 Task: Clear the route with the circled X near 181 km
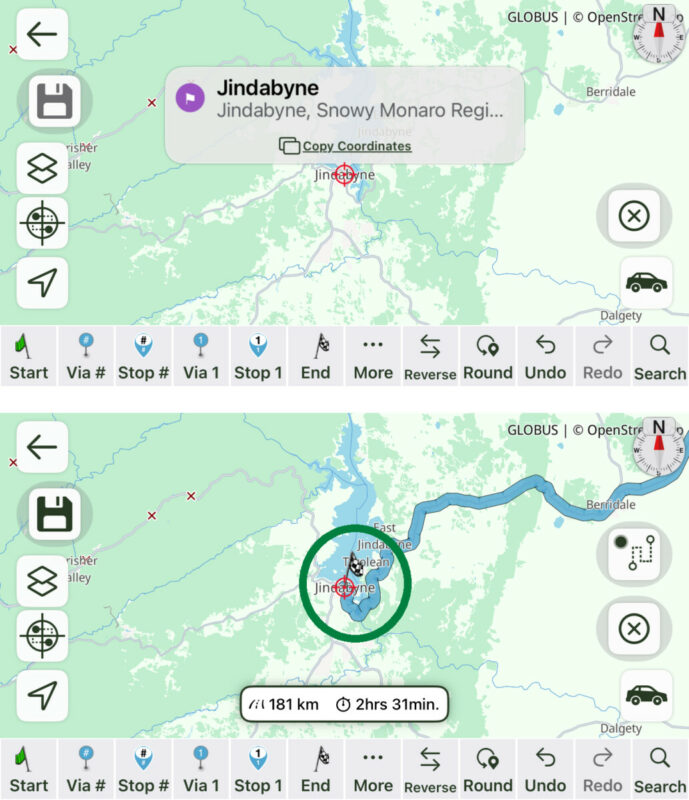(632, 629)
